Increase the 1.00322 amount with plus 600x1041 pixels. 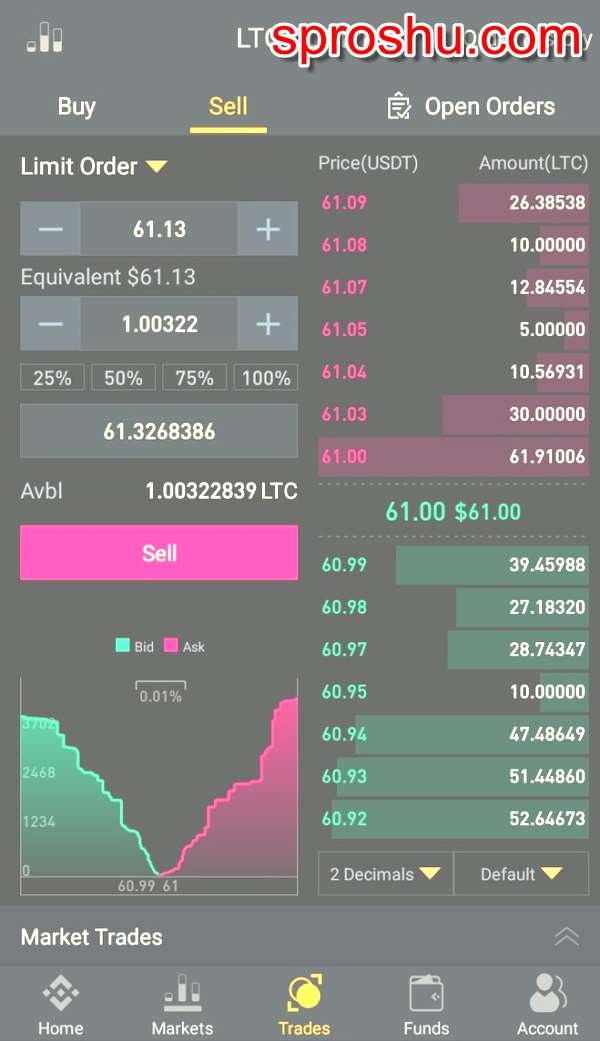tap(267, 324)
